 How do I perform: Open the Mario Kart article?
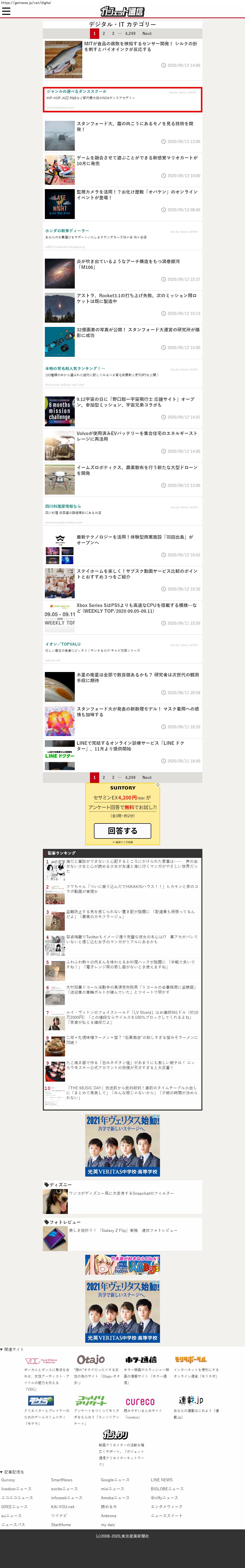137,160
